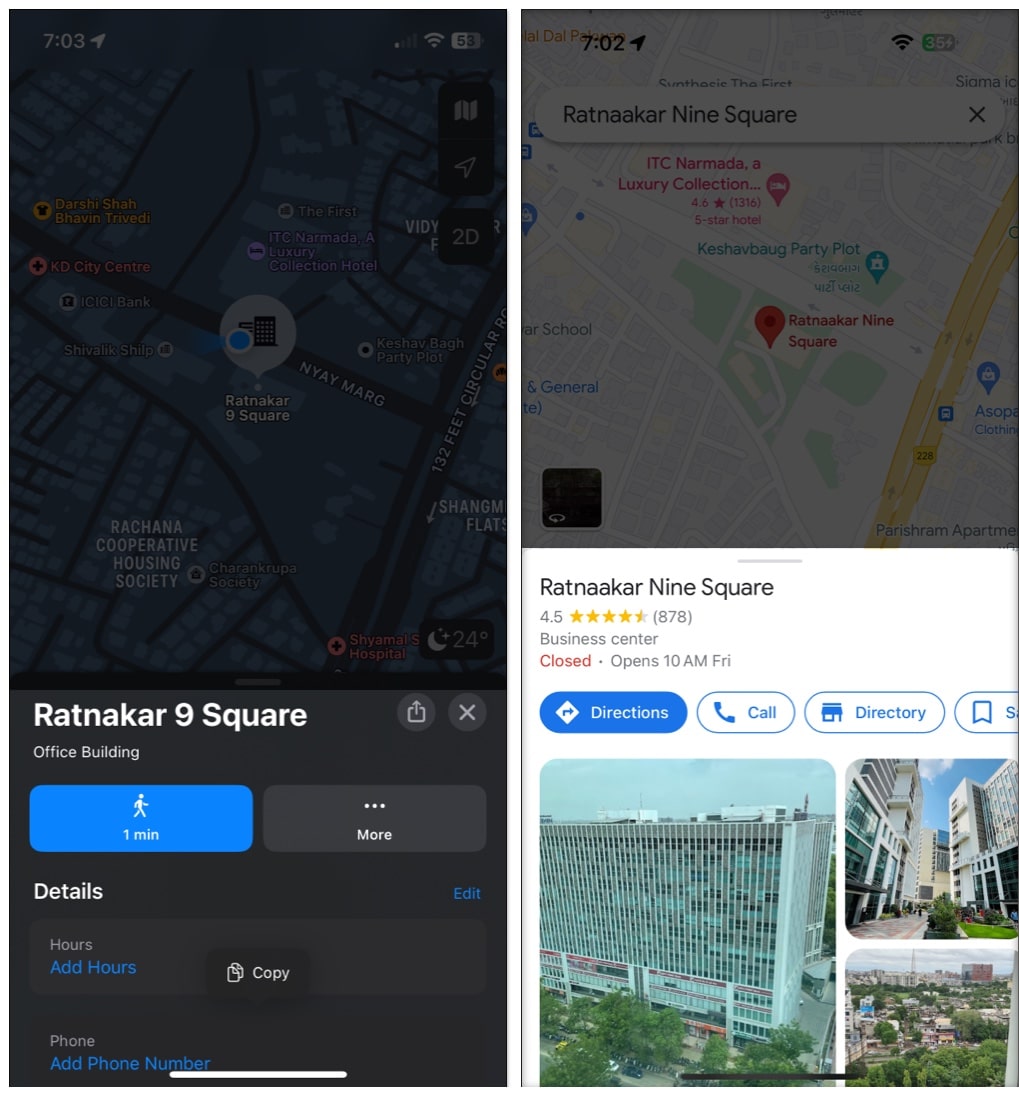Clear the Ratnaakar Nine Square search
The height and width of the screenshot is (1097, 1019).
(x=977, y=115)
